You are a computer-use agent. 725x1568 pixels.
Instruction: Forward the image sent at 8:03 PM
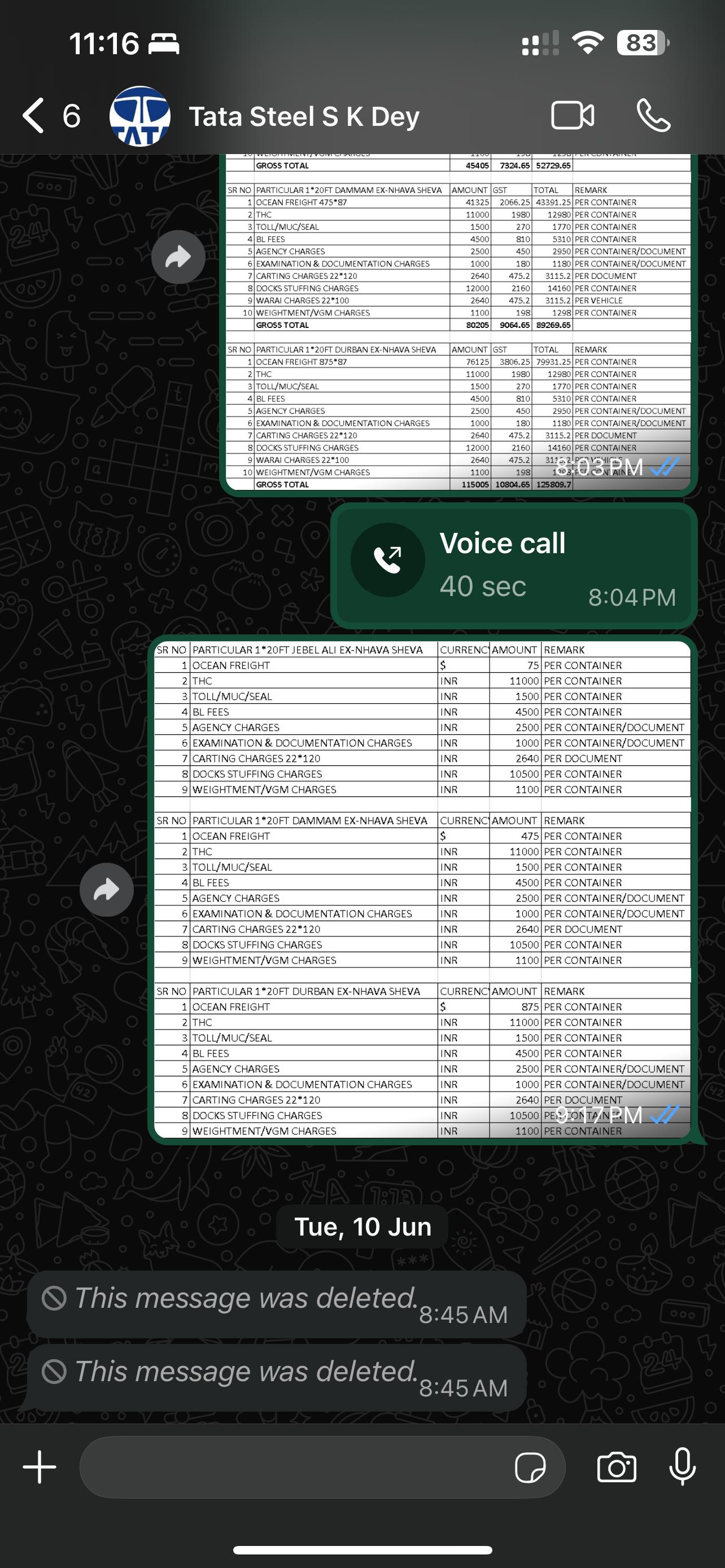tap(178, 257)
